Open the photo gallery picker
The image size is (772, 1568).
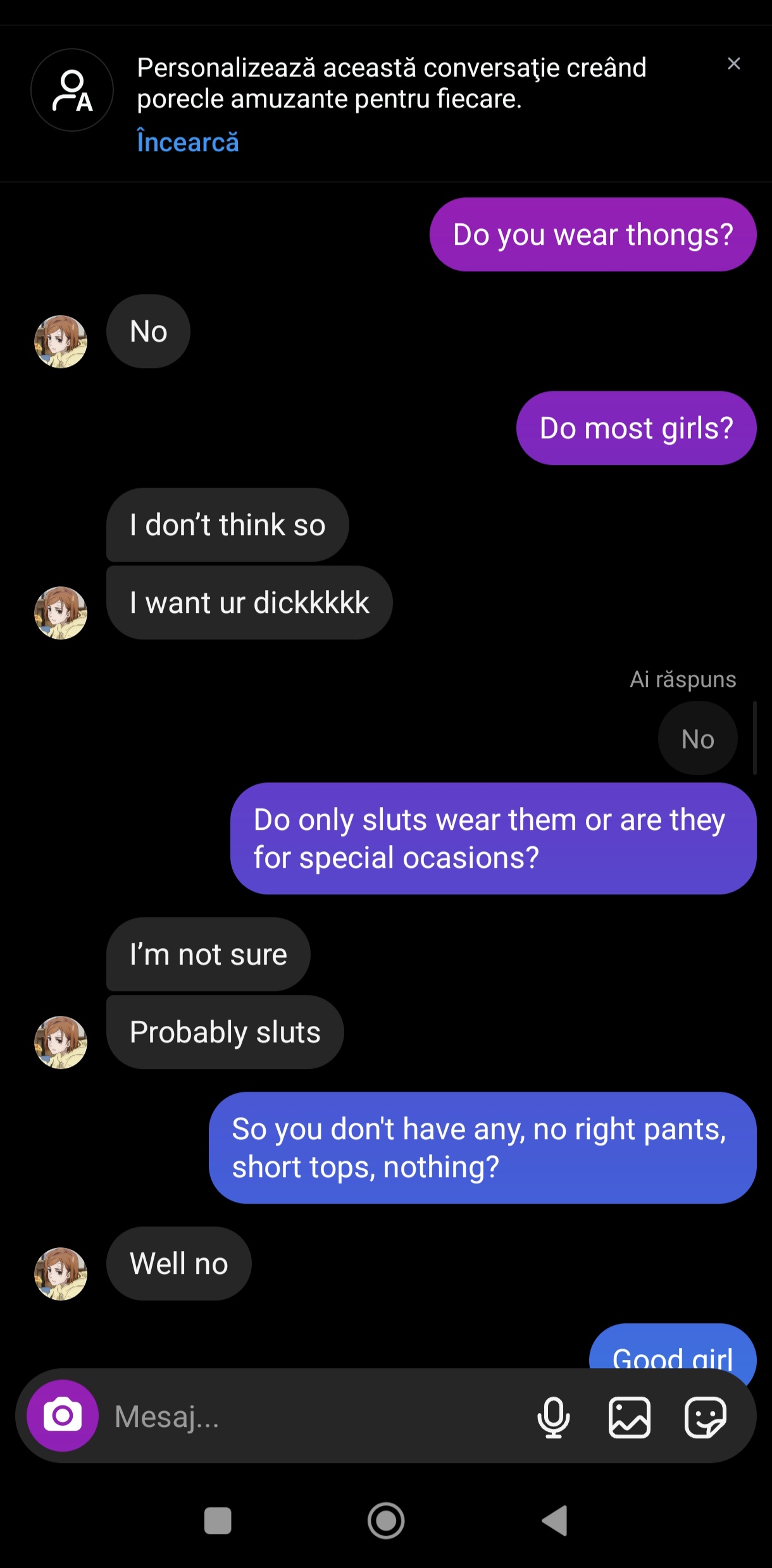tap(629, 1417)
